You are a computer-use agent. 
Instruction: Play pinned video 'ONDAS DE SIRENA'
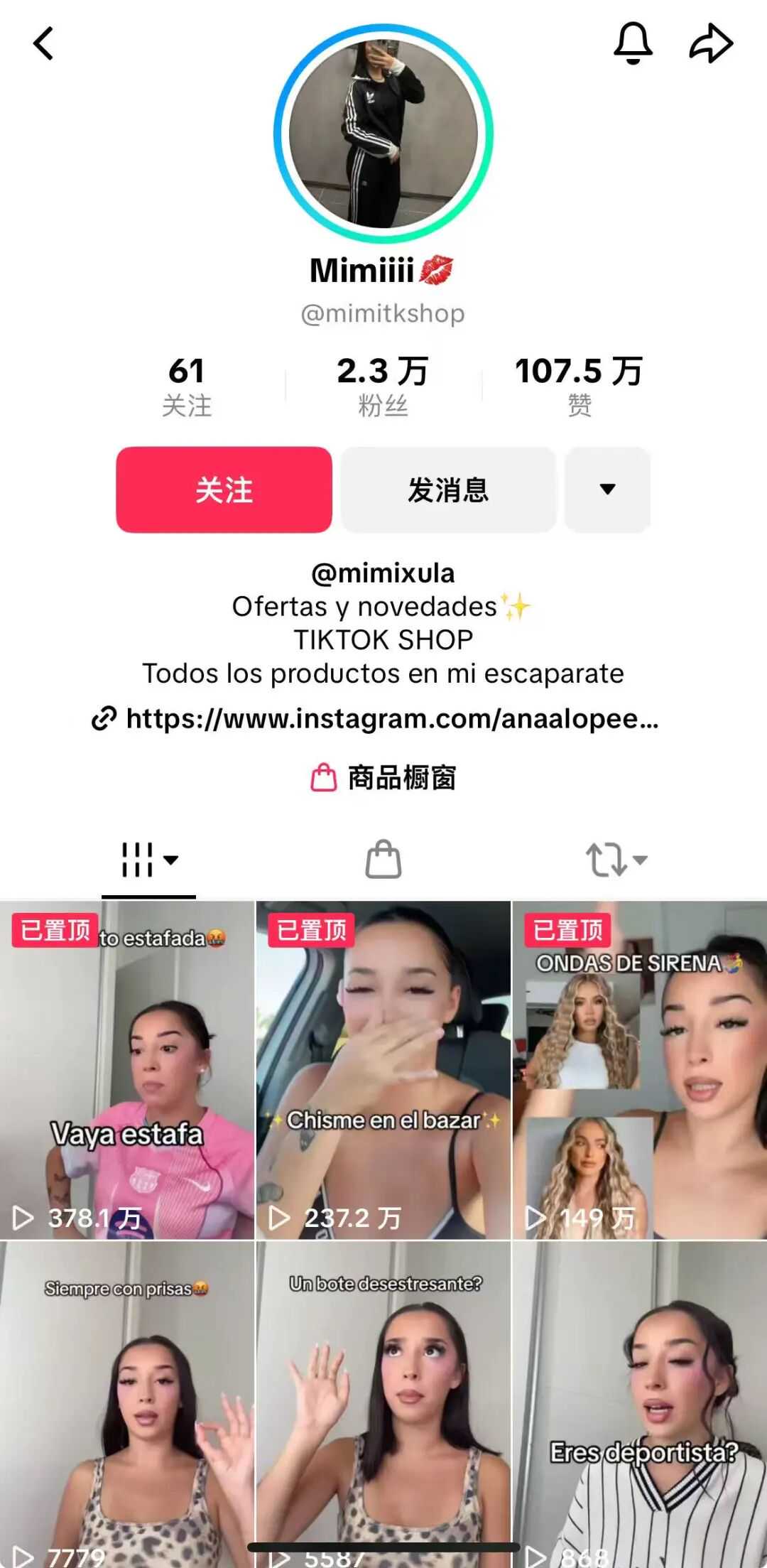point(639,1070)
